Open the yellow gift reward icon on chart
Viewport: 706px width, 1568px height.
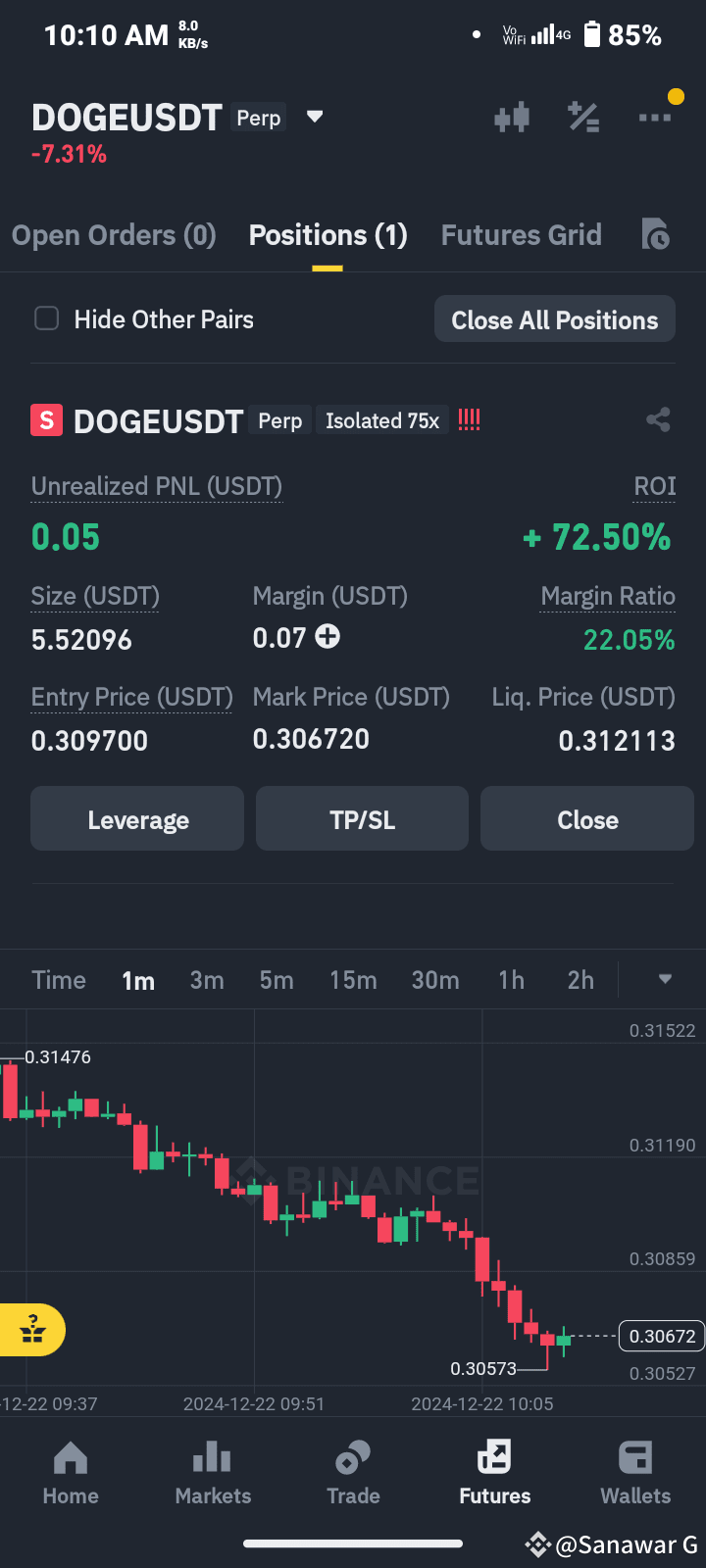pyautogui.click(x=32, y=1331)
